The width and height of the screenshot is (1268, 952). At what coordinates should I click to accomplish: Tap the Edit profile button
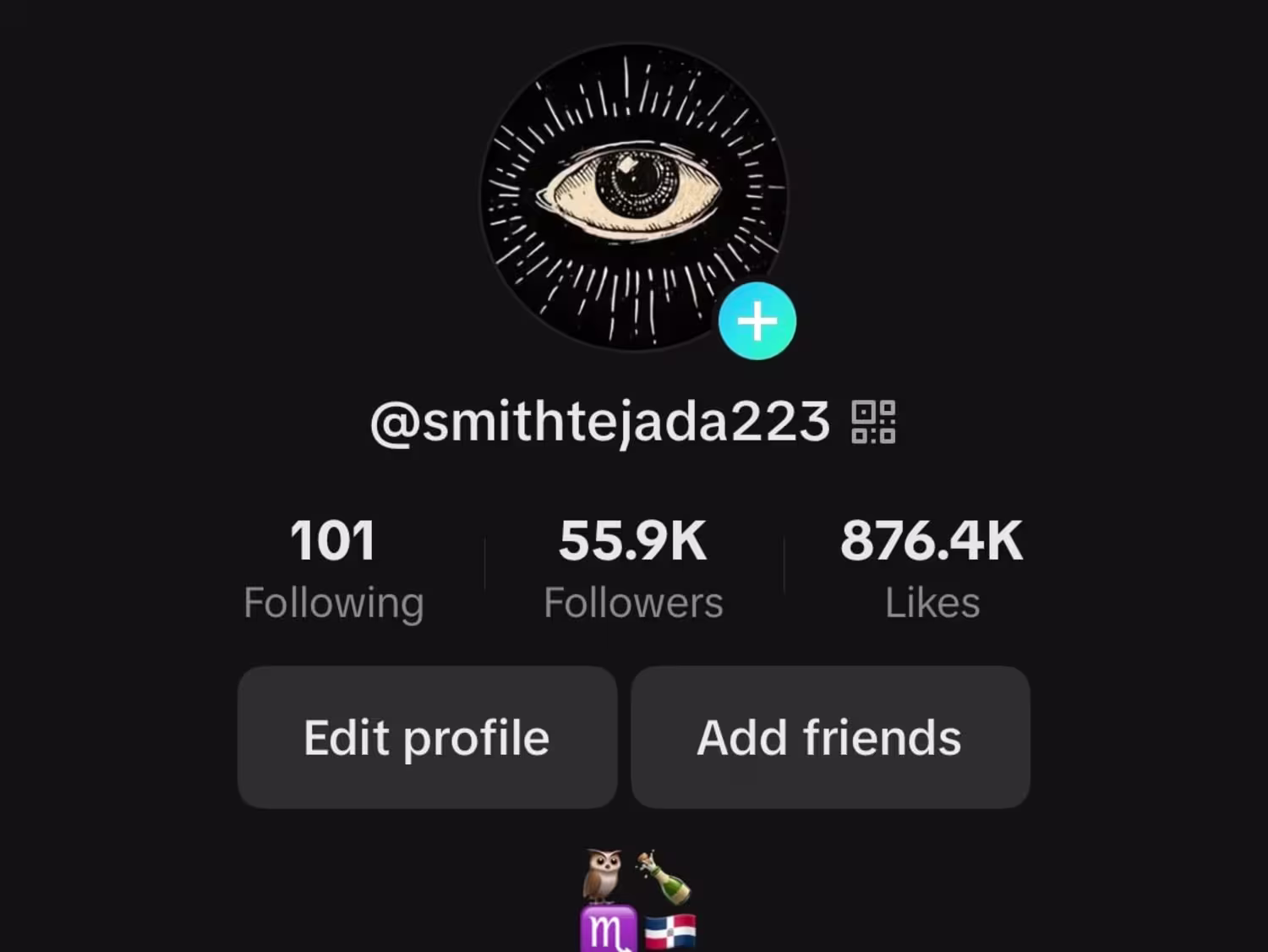(x=427, y=737)
